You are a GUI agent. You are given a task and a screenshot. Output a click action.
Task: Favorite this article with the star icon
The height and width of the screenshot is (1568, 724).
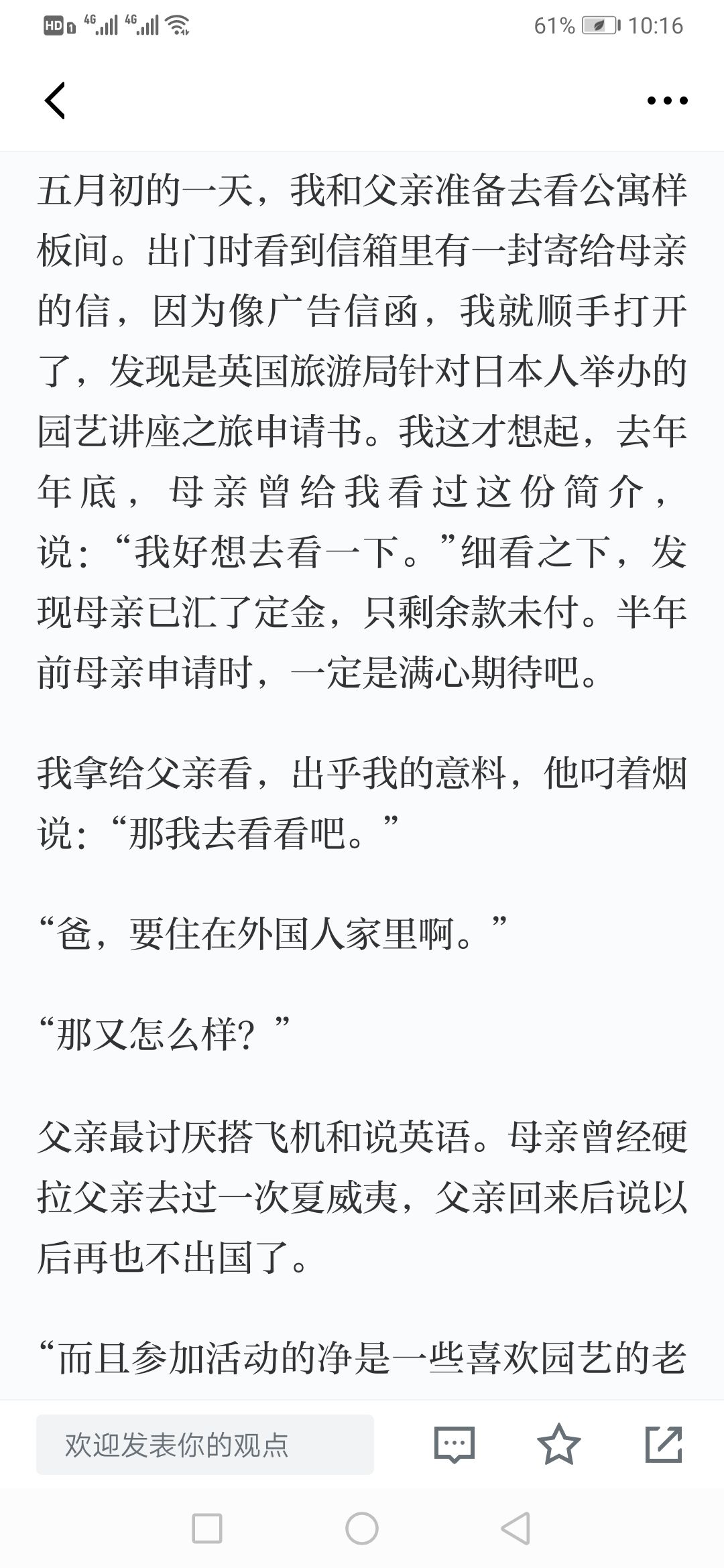coord(558,1444)
